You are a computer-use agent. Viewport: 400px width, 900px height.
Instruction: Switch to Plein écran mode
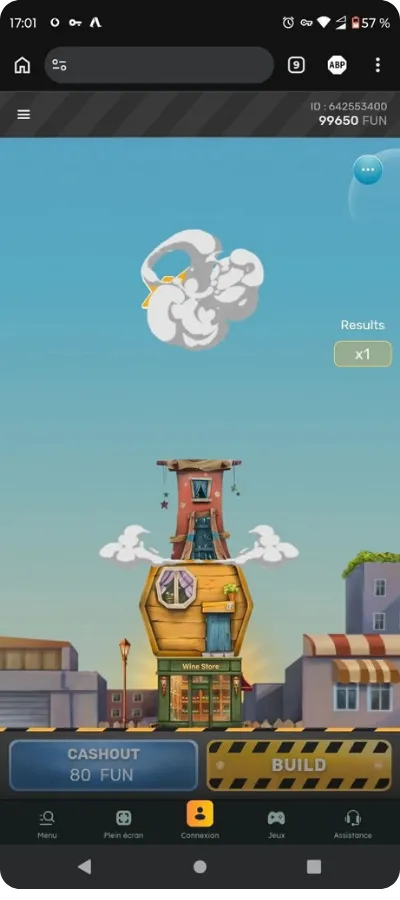click(123, 824)
